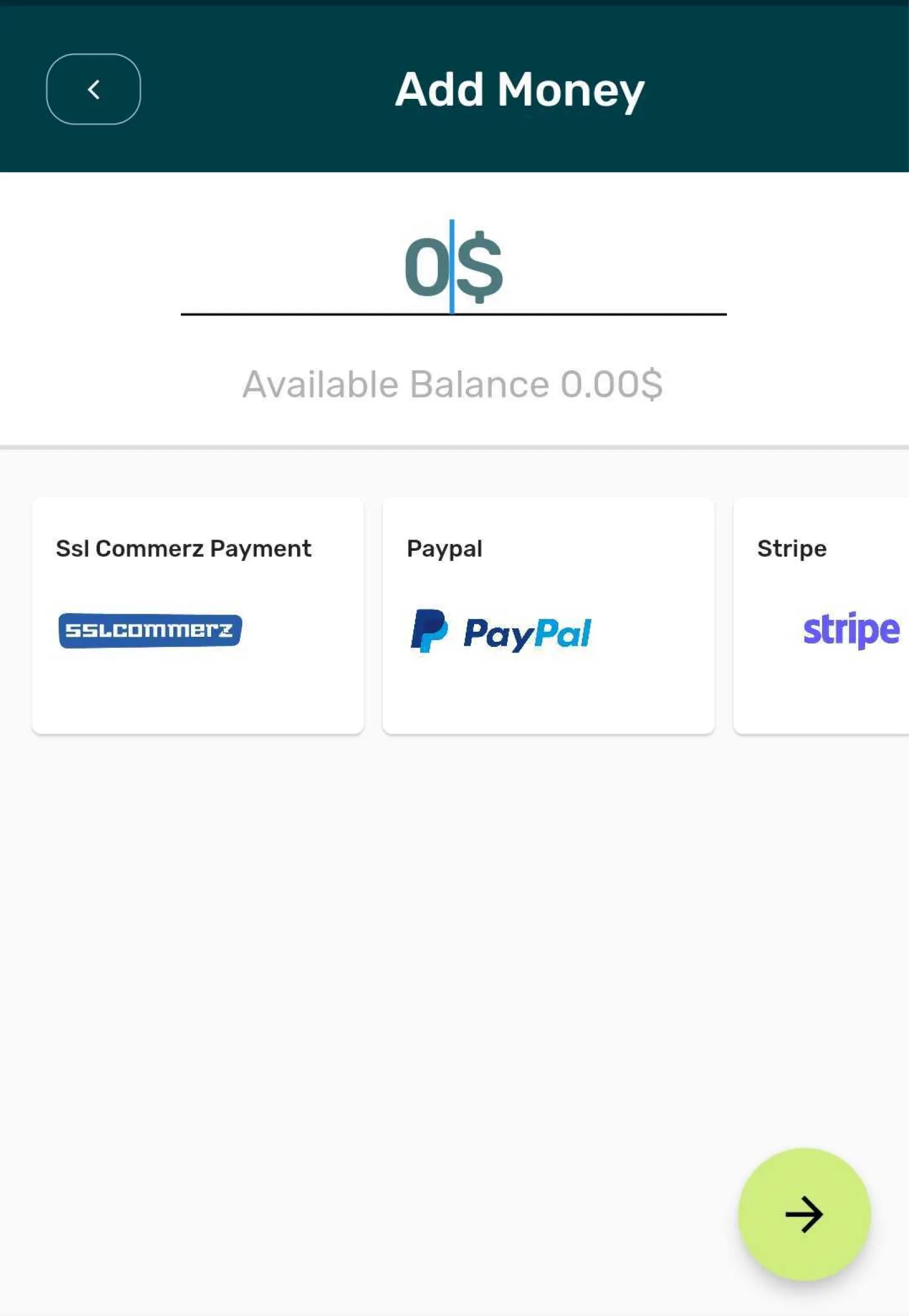Choose the Paypal payment card
The image size is (909, 1316).
(548, 616)
